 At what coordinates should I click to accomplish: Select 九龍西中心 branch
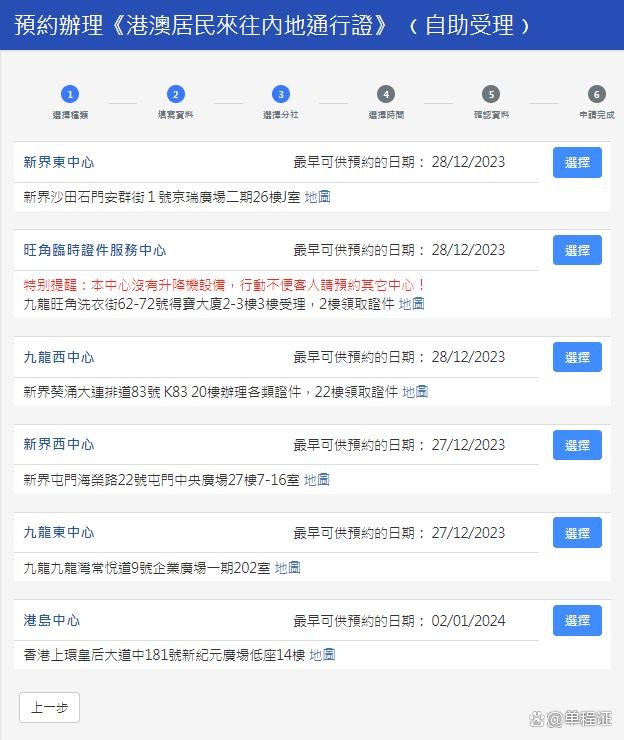[577, 357]
